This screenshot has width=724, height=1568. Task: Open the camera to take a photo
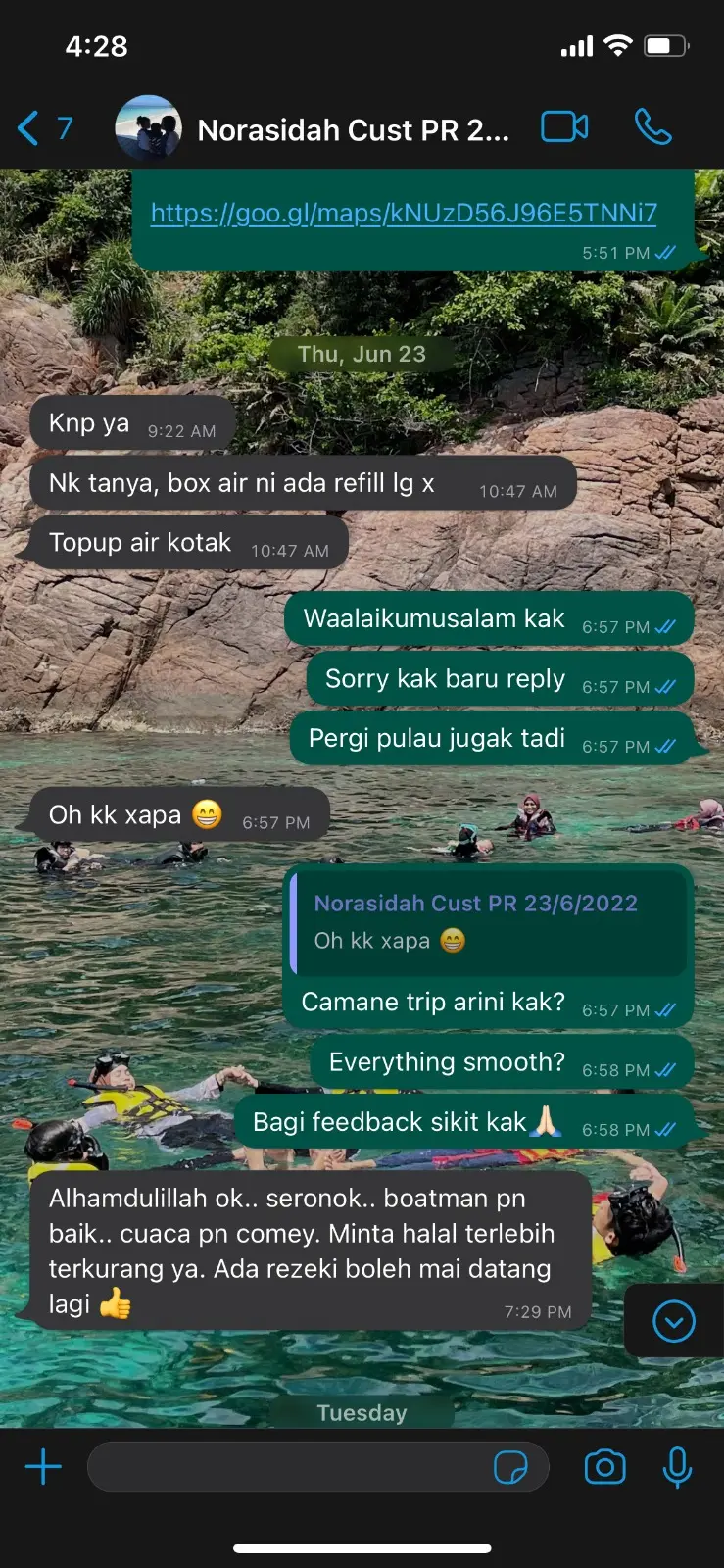coord(604,1467)
